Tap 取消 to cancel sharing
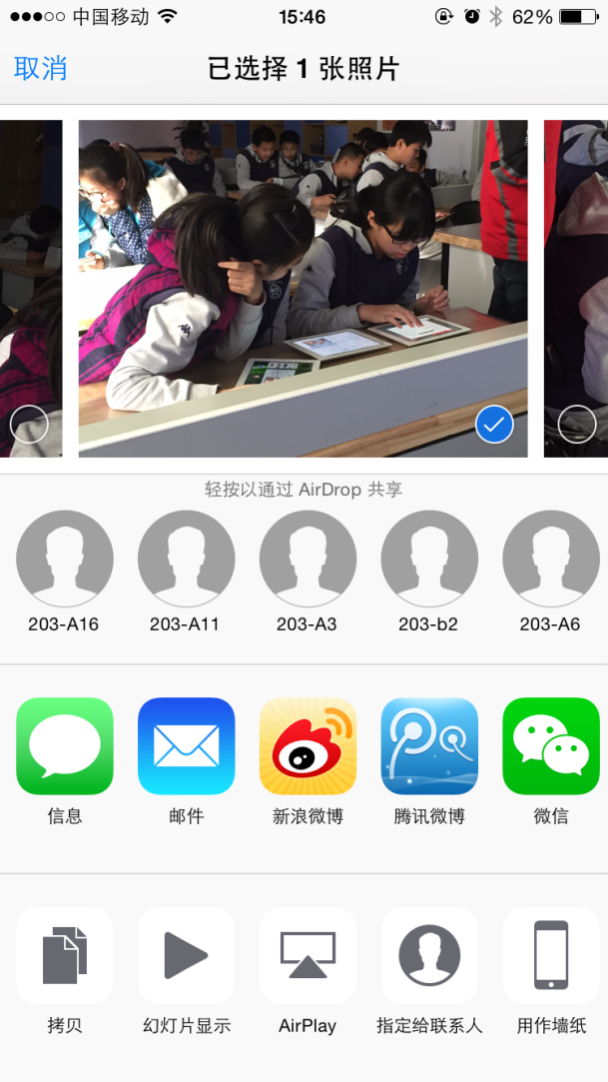This screenshot has height=1082, width=608. click(41, 68)
